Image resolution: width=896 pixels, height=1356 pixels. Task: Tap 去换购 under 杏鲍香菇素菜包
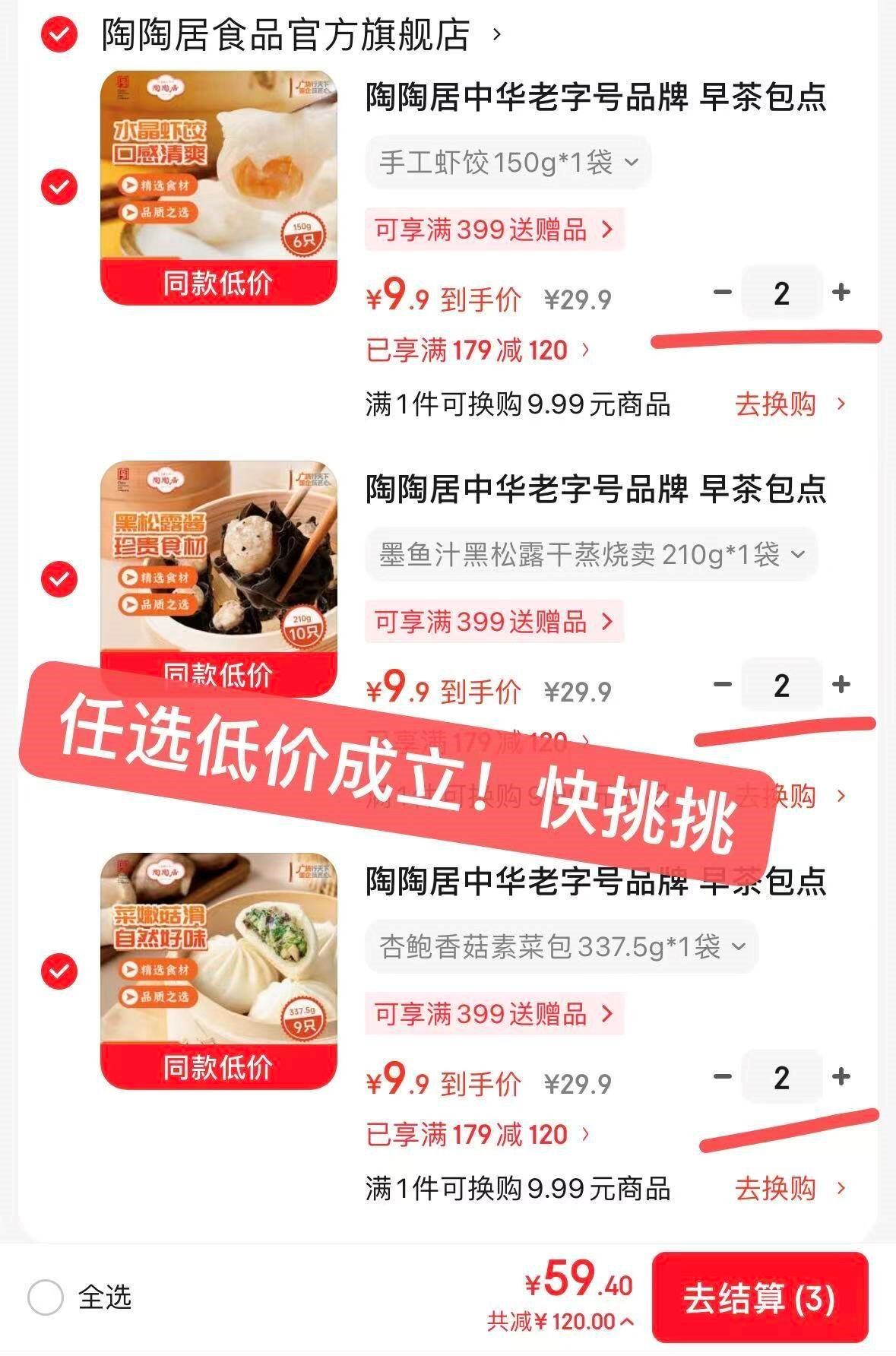pos(789,1188)
